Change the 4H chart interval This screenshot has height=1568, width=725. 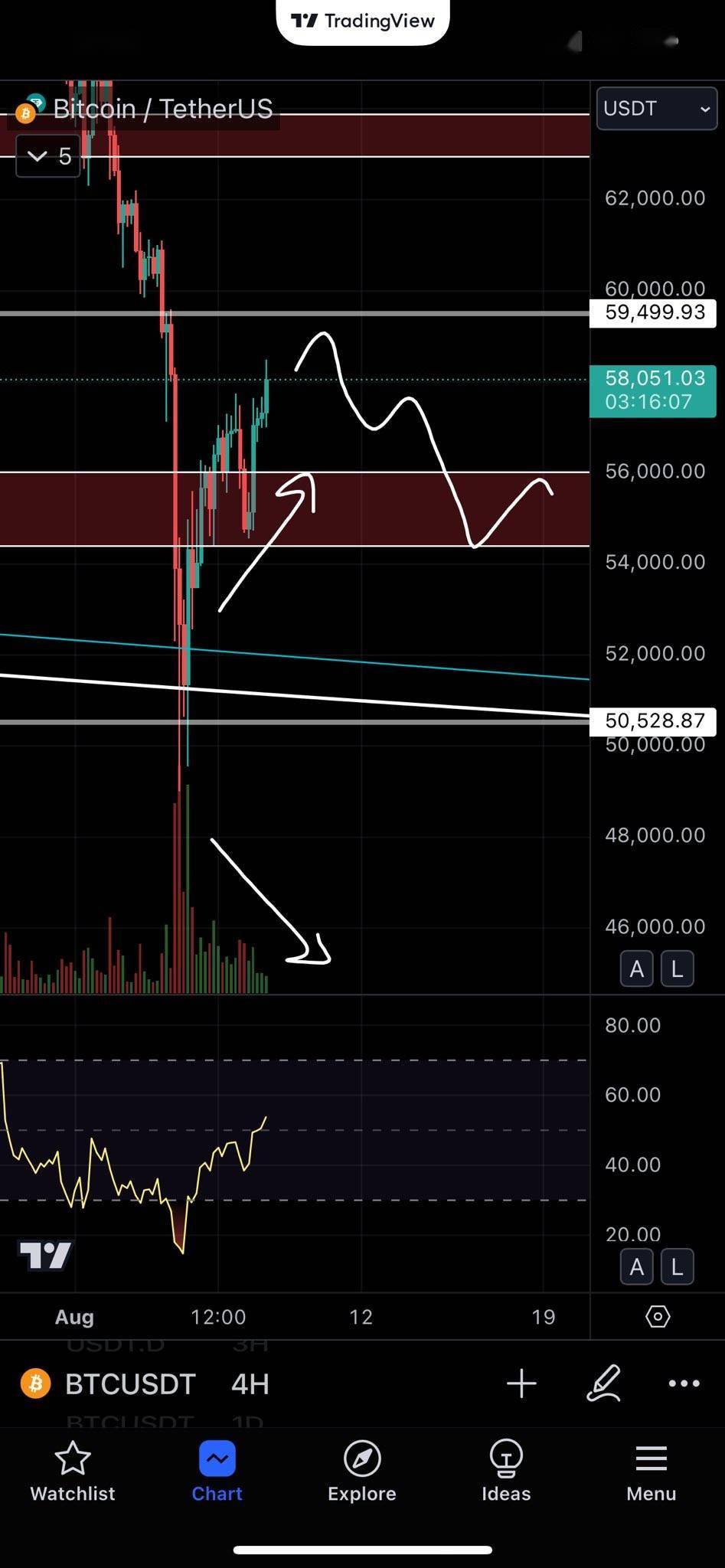tap(250, 1384)
